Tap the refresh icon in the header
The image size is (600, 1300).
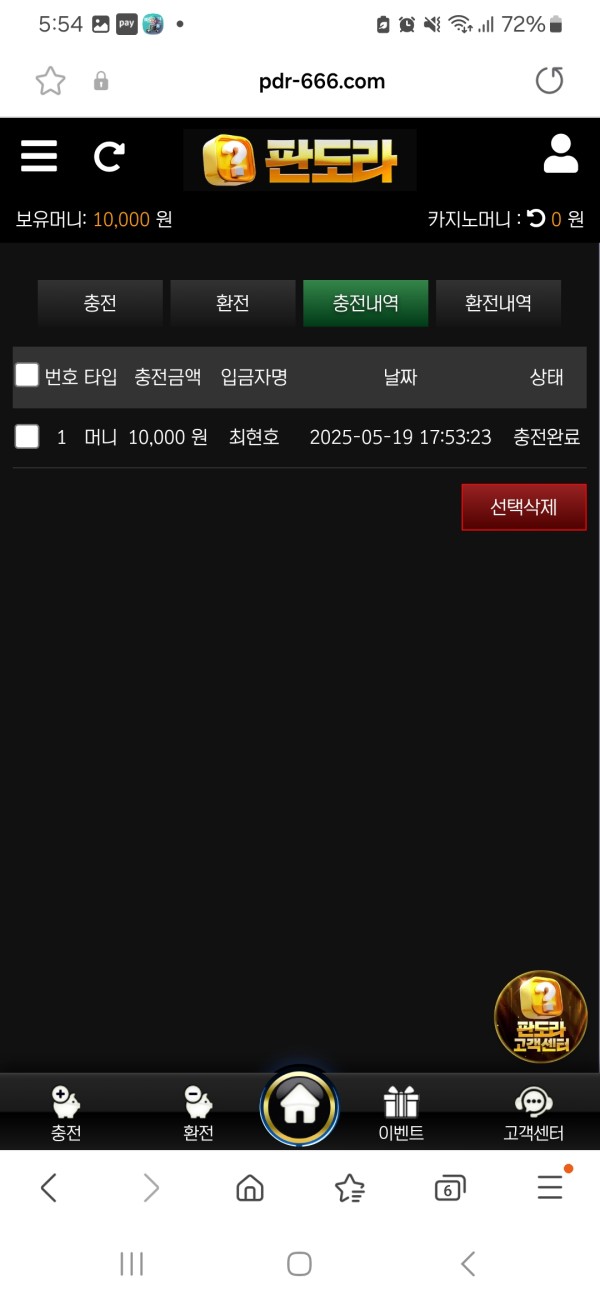click(x=109, y=156)
